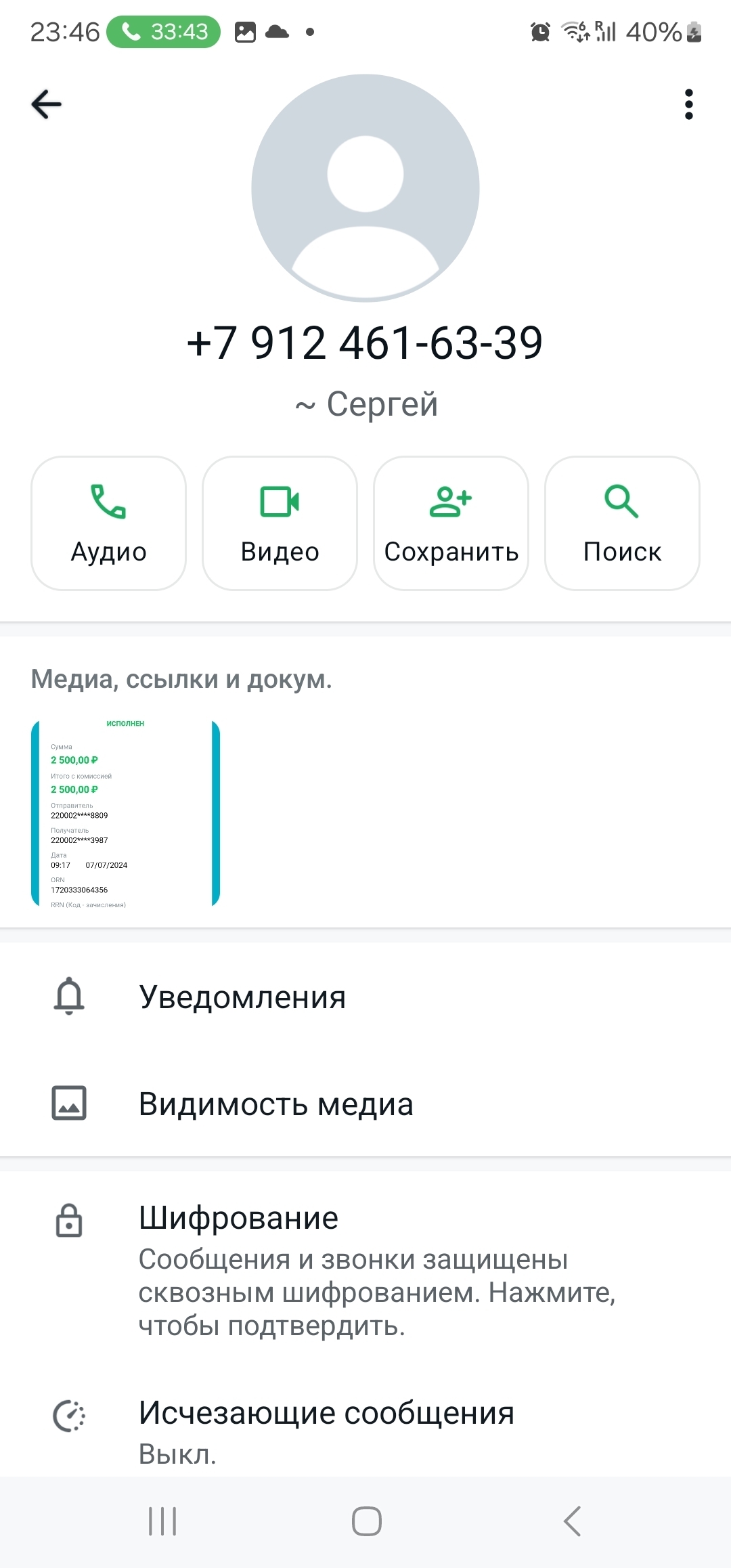
Task: Open the payment receipt media thumbnail
Action: (x=126, y=813)
